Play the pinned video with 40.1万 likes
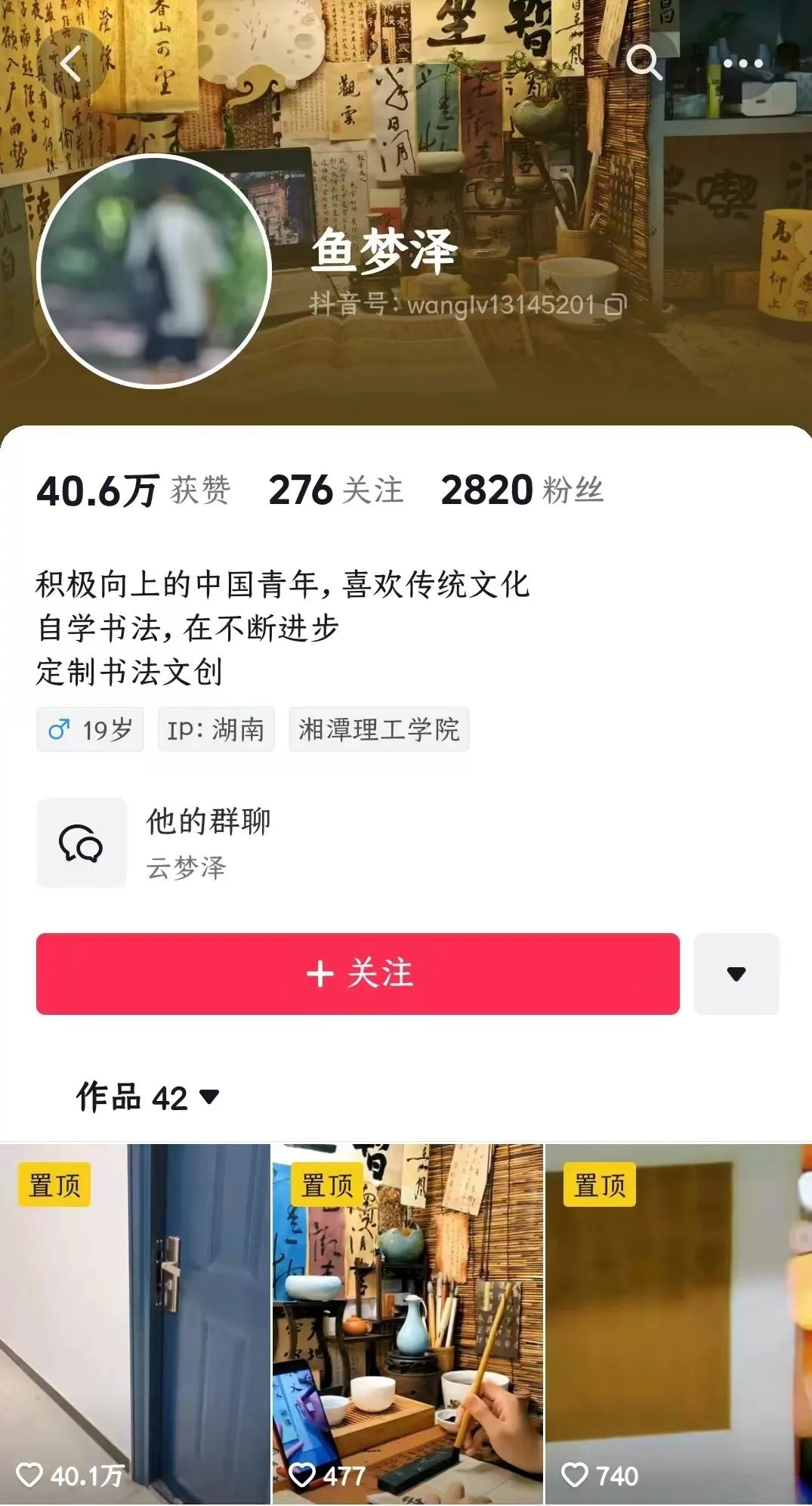812x1506 pixels. pyautogui.click(x=134, y=1324)
